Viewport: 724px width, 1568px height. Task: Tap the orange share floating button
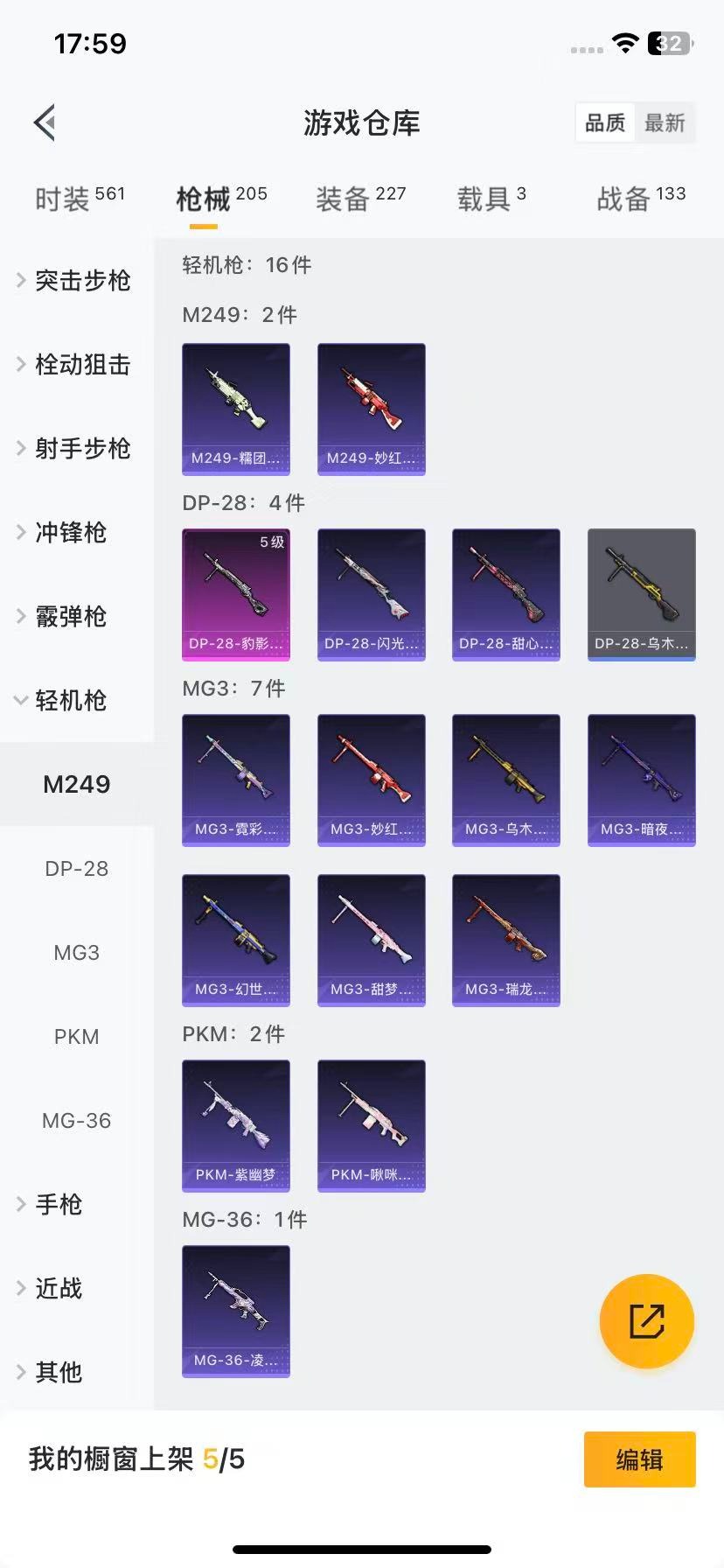pos(647,1320)
